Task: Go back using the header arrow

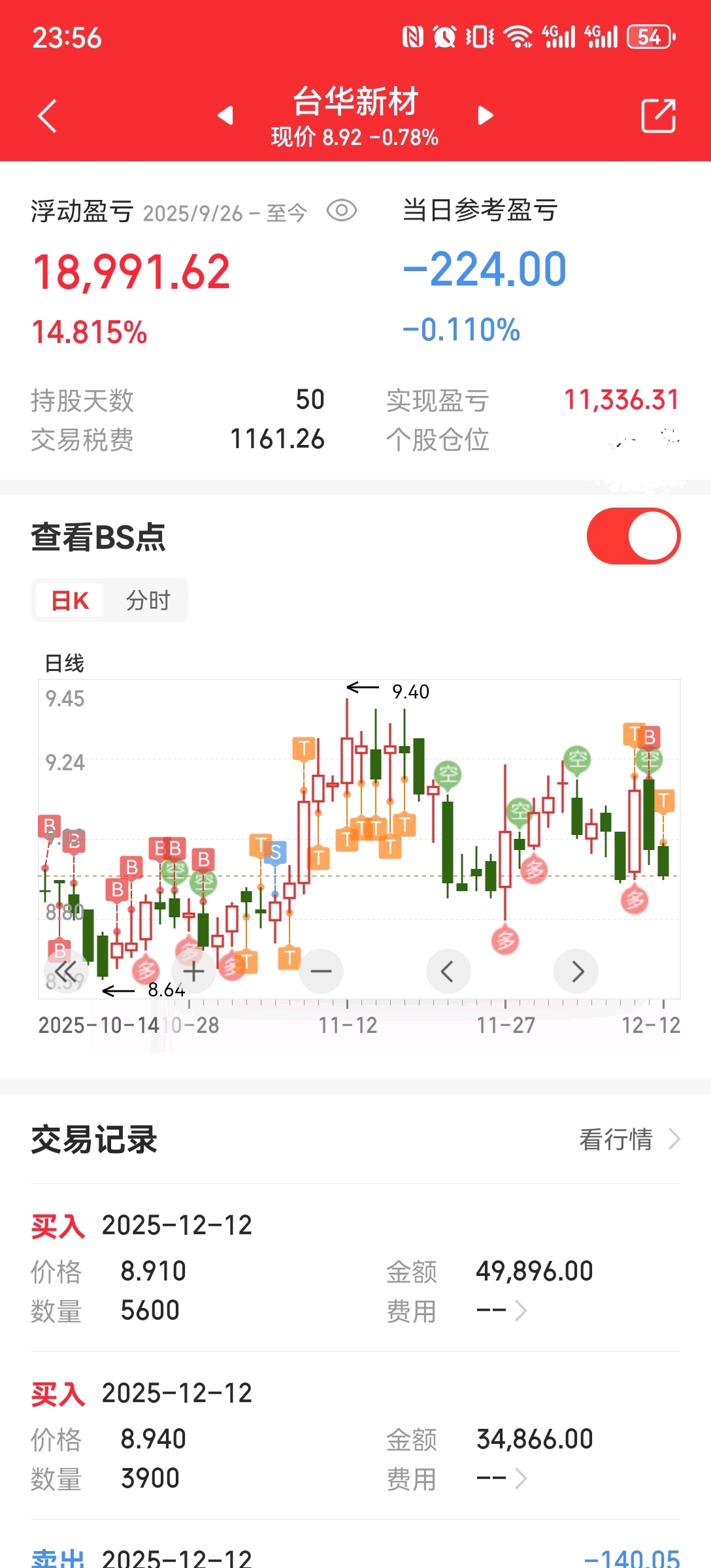Action: (x=48, y=116)
